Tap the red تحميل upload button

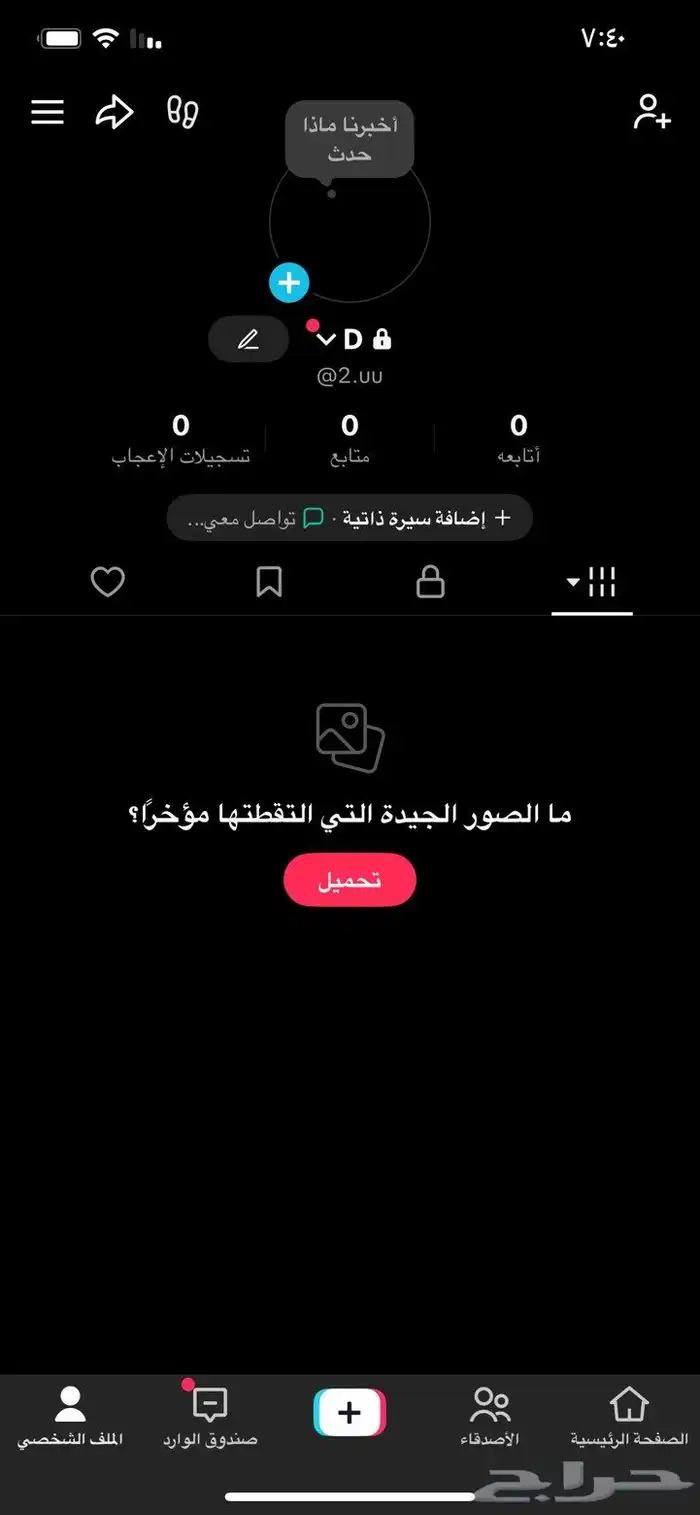(x=350, y=880)
